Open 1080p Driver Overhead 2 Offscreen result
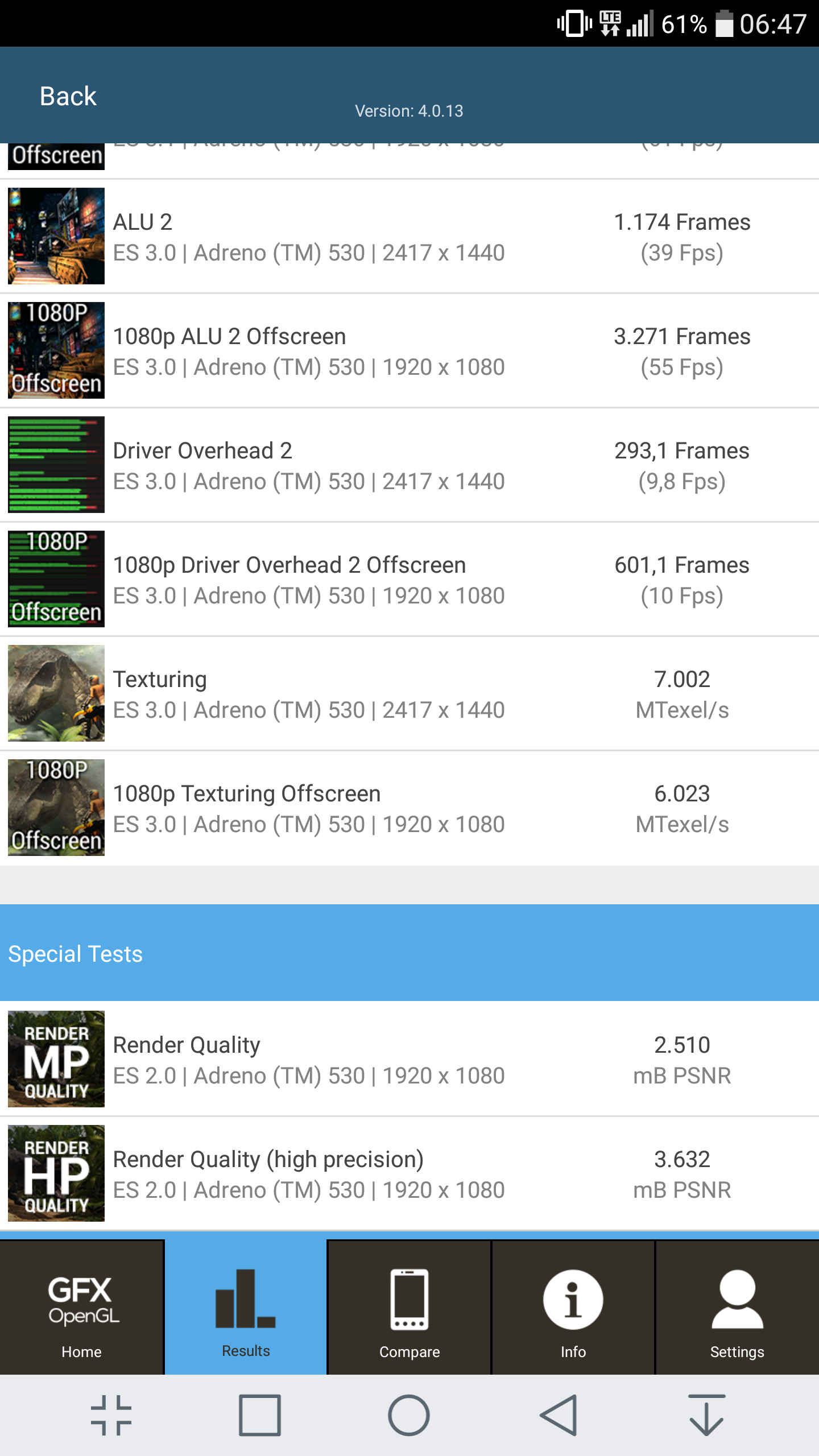This screenshot has height=1456, width=819. pos(409,580)
